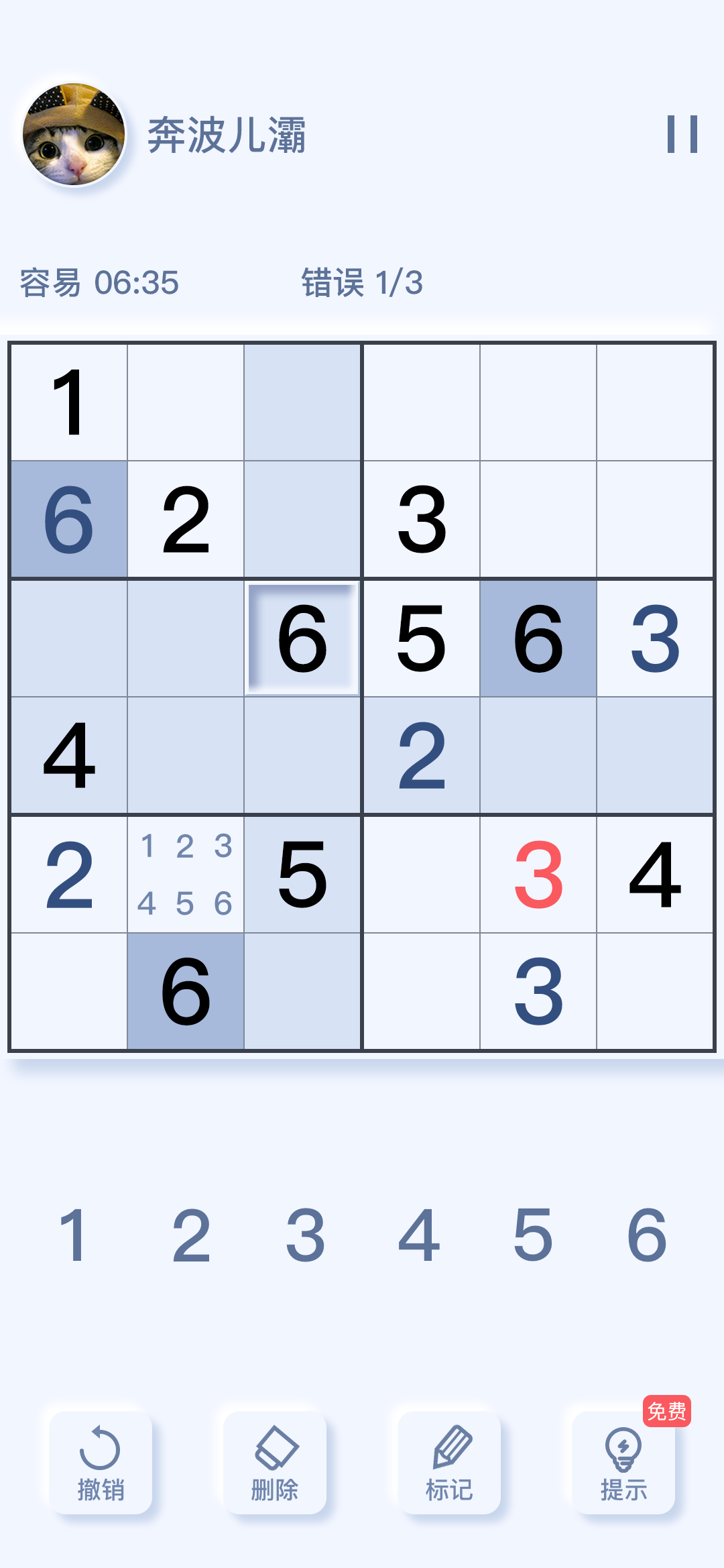This screenshot has height=1568, width=724.
Task: Enter number 6 from the number pad
Action: pos(647,1235)
